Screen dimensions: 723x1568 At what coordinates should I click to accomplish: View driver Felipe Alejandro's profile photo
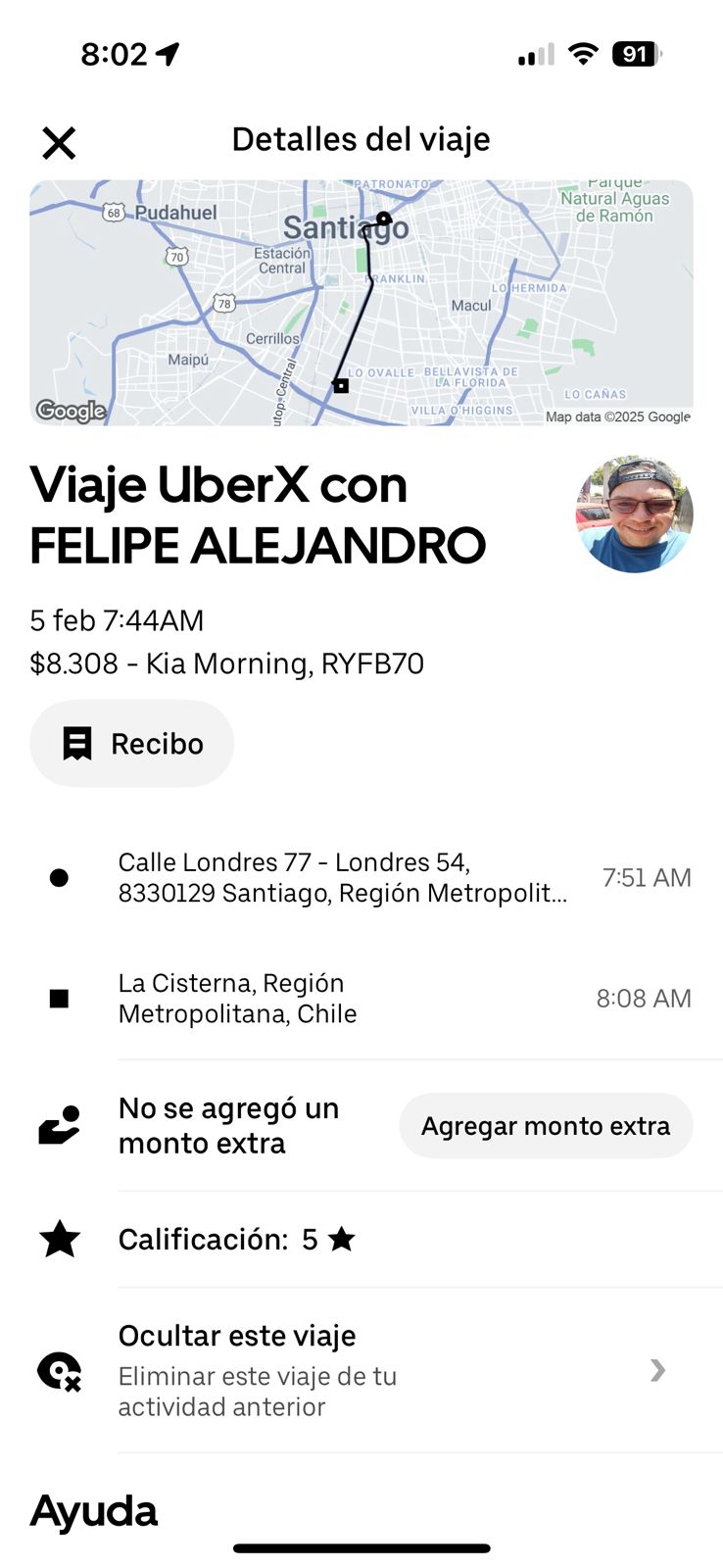point(634,514)
